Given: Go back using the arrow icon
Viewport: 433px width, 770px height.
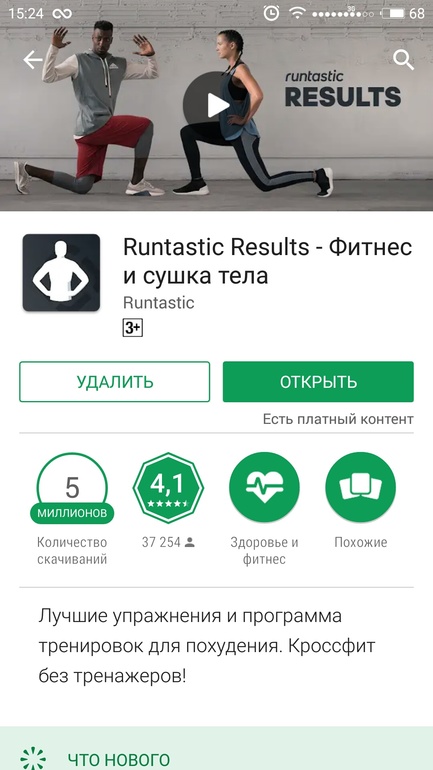Looking at the screenshot, I should [33, 60].
